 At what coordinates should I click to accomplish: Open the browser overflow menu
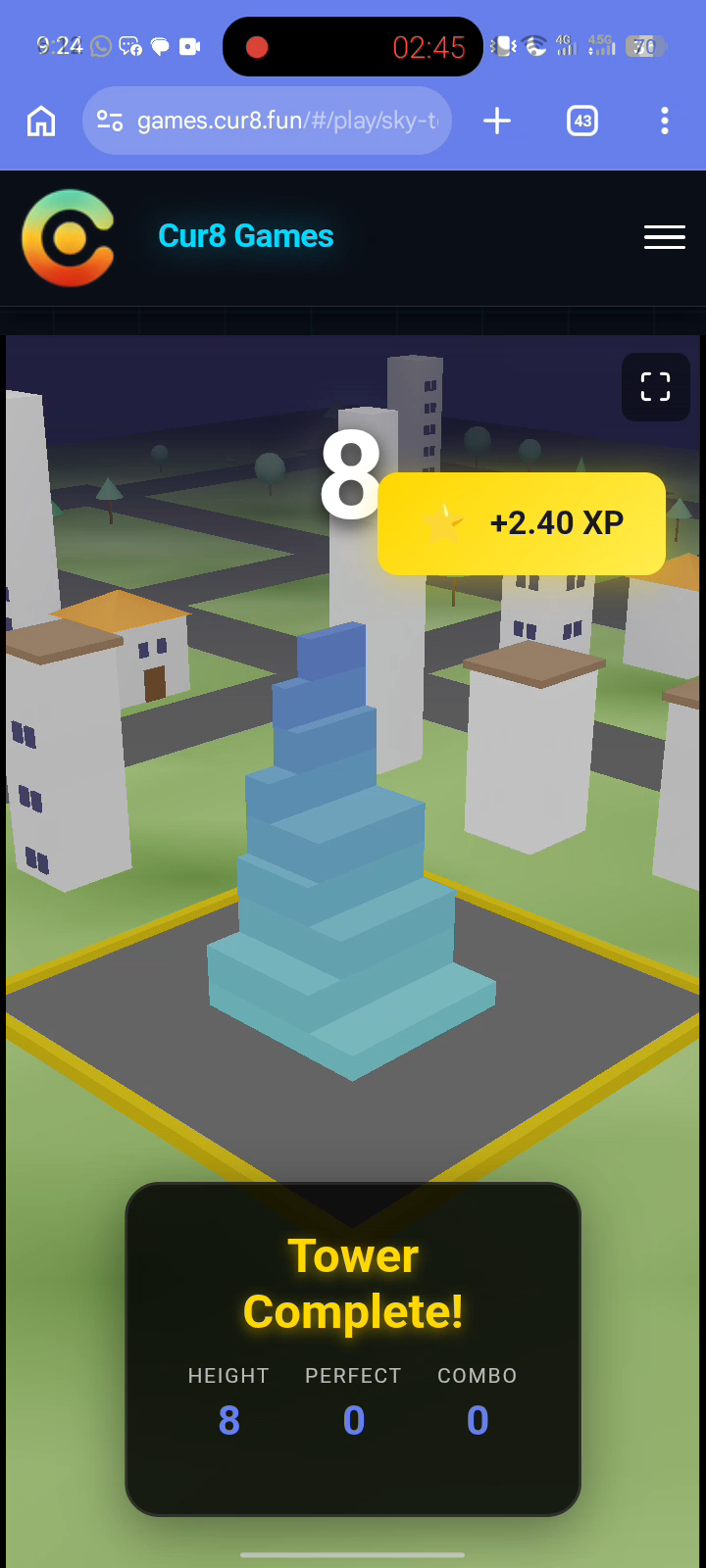click(665, 121)
